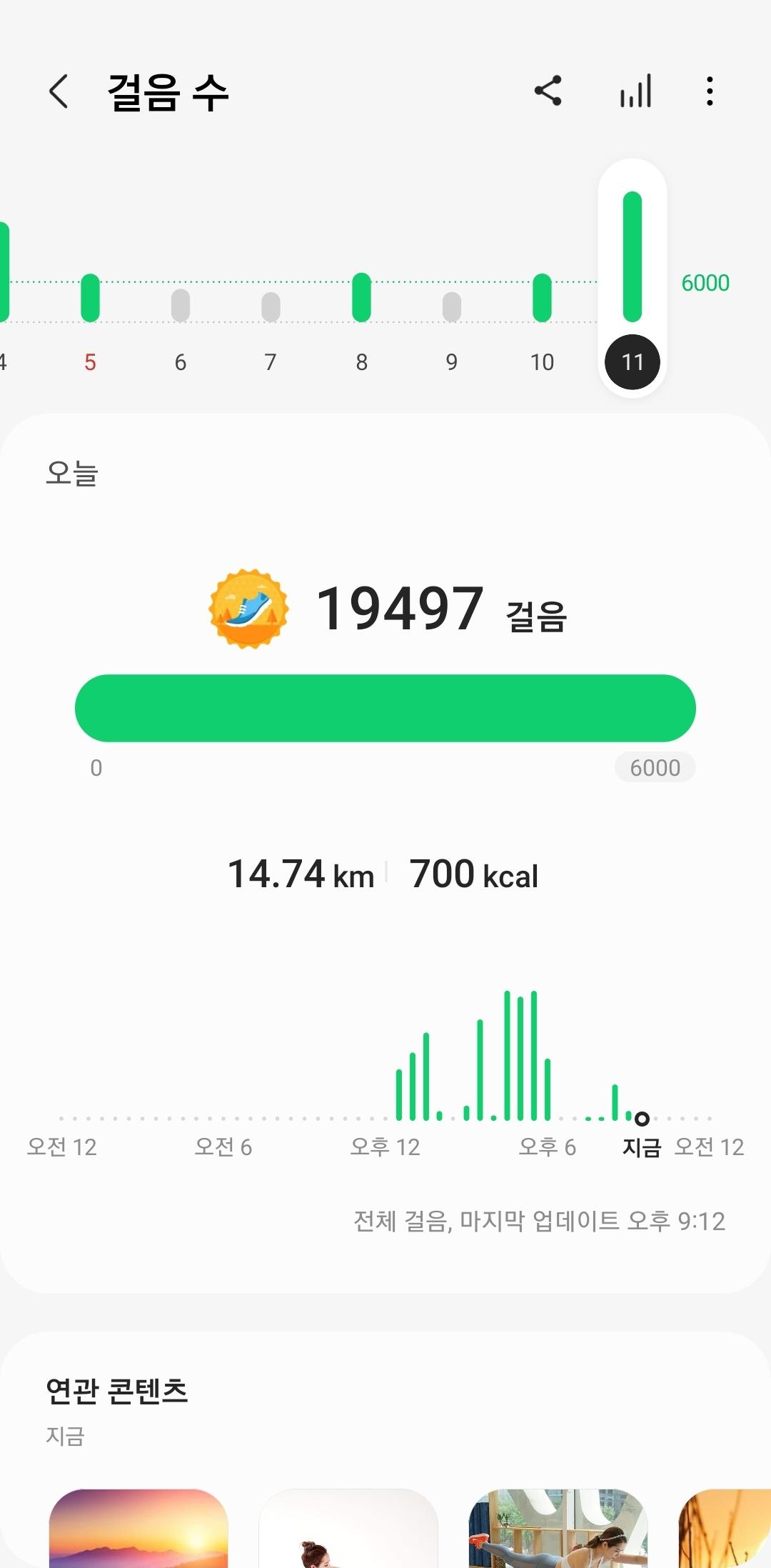The image size is (771, 1568).
Task: Tap the 6000 step target chip
Action: tap(655, 768)
